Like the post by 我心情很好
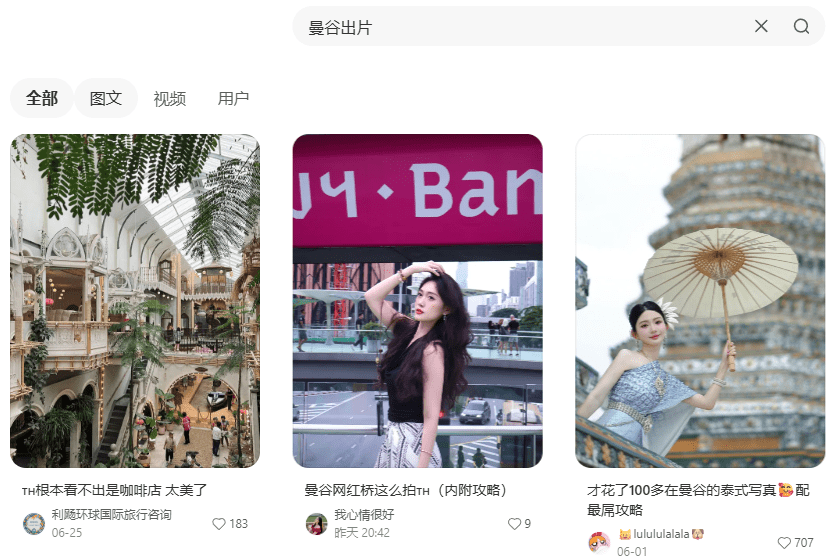The height and width of the screenshot is (560, 831). coord(514,523)
